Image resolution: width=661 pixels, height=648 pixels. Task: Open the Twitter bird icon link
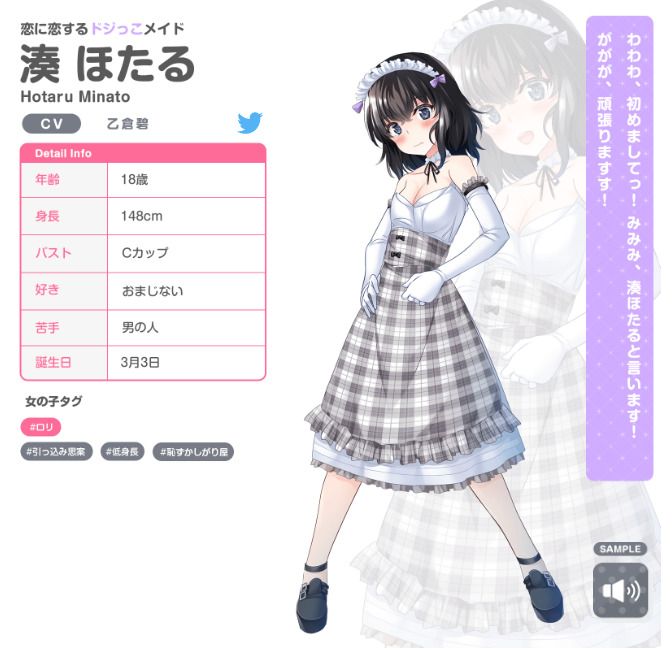click(250, 123)
